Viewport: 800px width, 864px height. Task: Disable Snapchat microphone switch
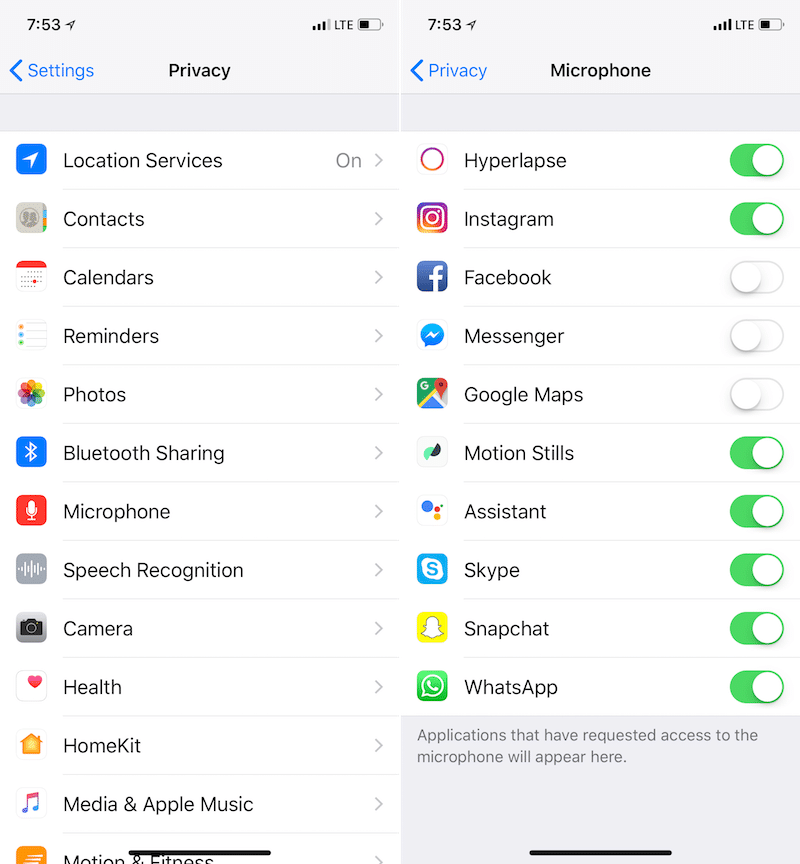(x=756, y=629)
